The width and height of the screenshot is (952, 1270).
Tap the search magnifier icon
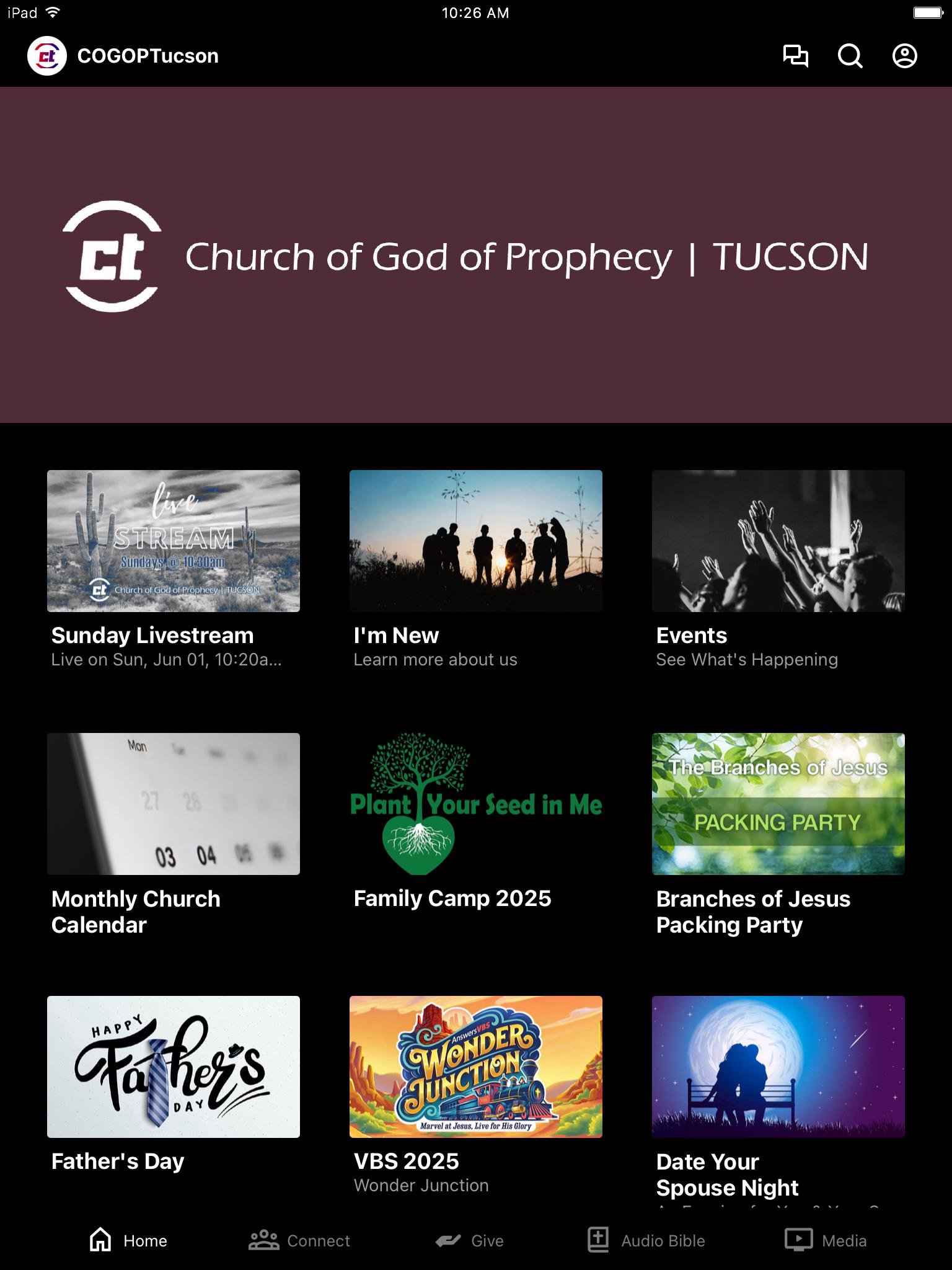tap(850, 56)
